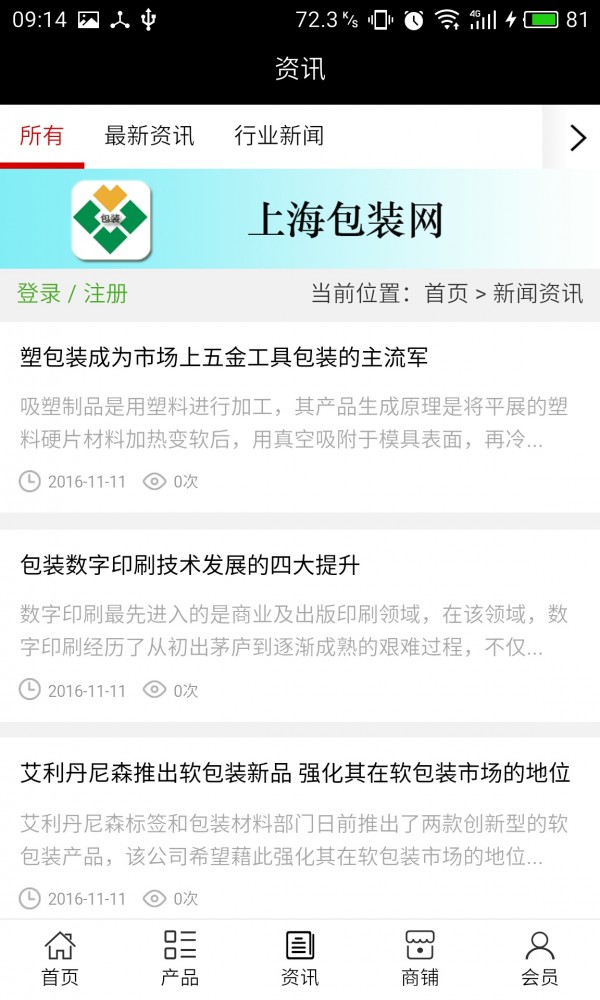Open the 注册 registration link
Screen dimensions: 600x1000
coord(106,293)
